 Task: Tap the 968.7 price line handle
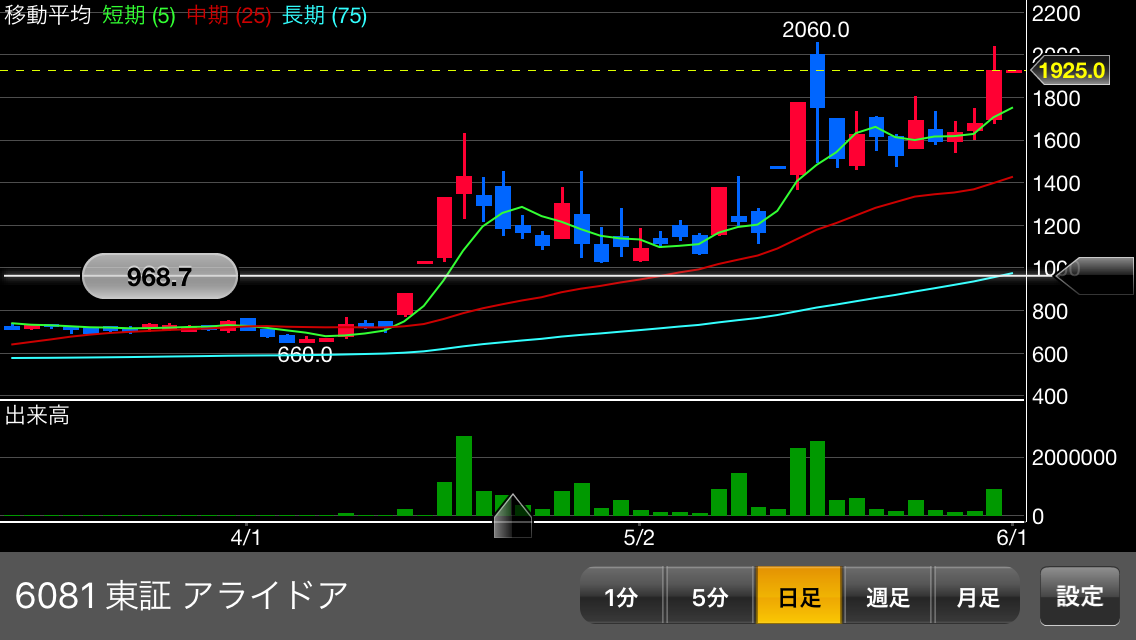click(x=160, y=277)
